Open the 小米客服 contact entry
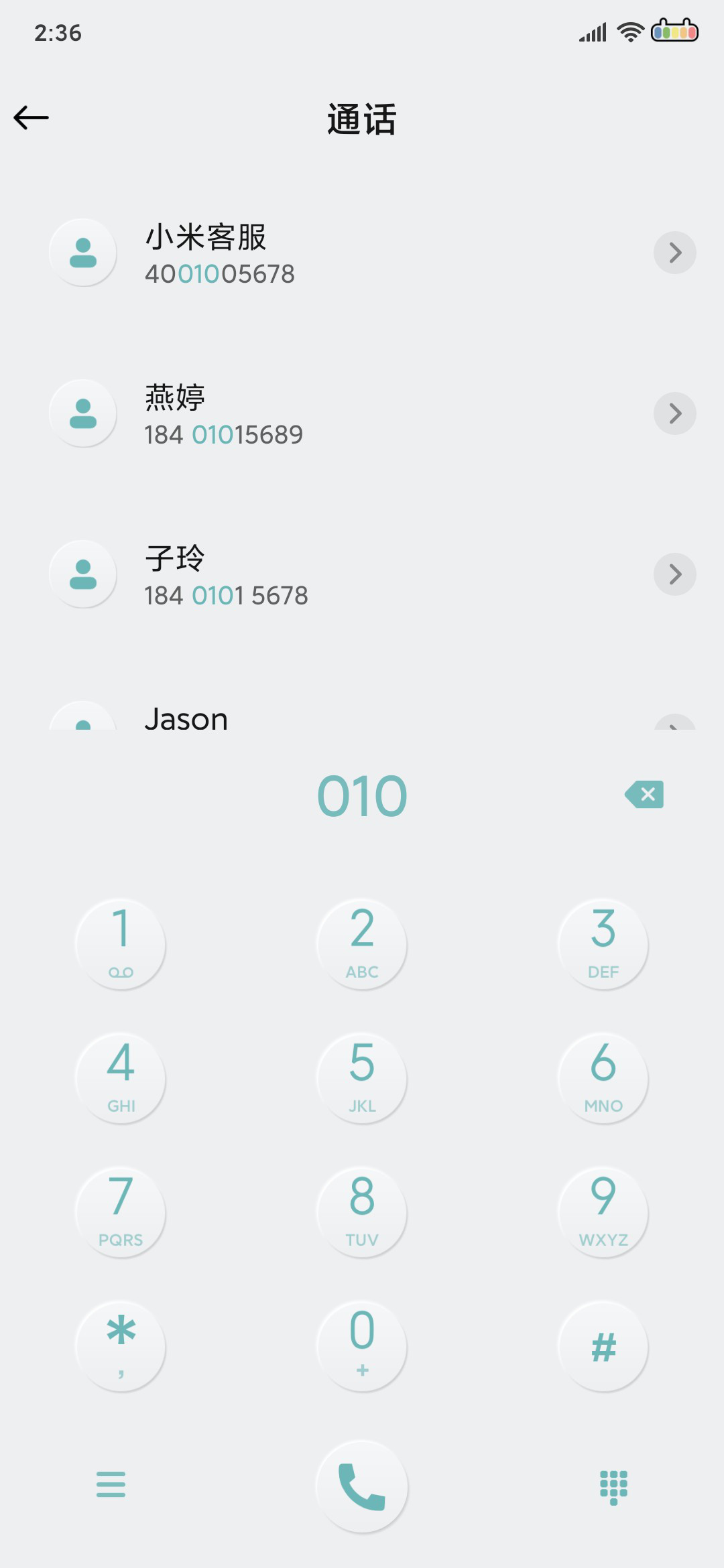This screenshot has width=724, height=1568. [362, 253]
